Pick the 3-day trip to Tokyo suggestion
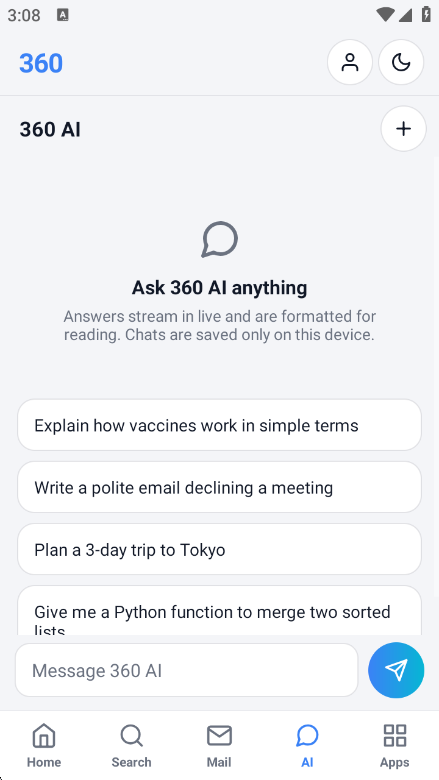Screen dimensions: 439x780 (x=219, y=550)
